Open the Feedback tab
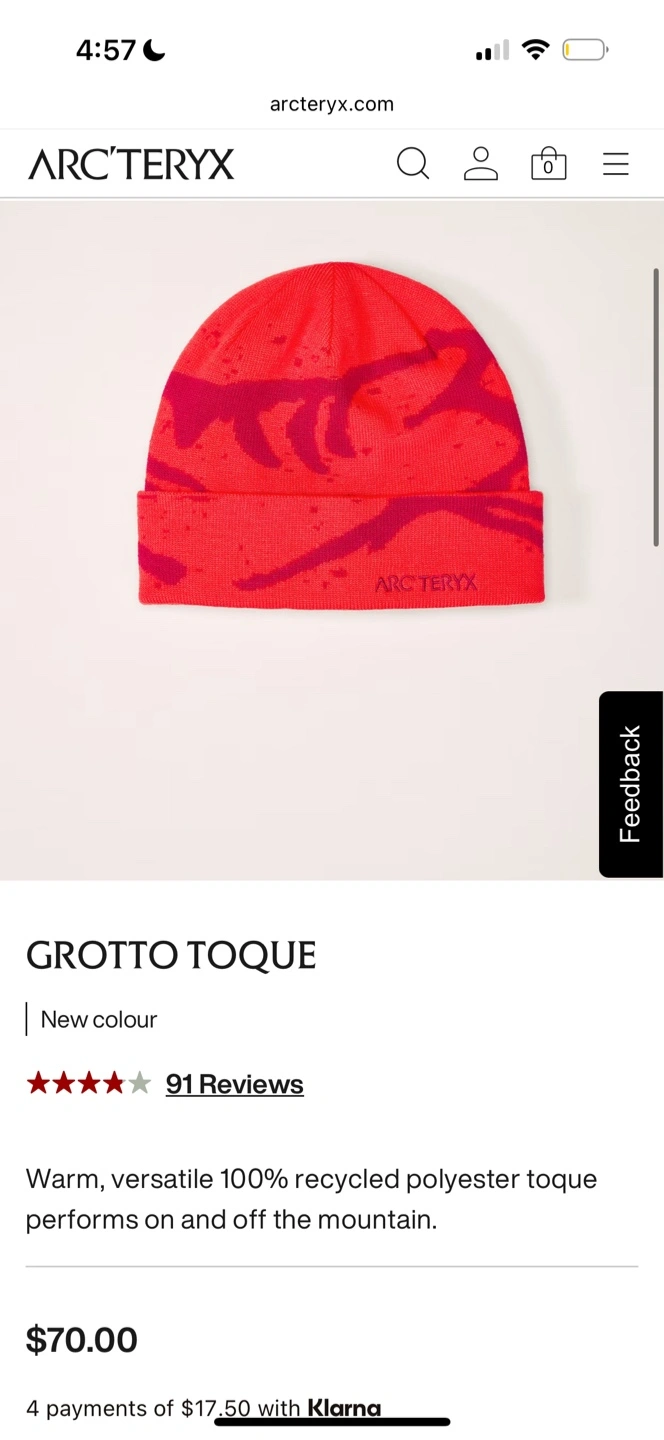The image size is (664, 1440). click(630, 784)
